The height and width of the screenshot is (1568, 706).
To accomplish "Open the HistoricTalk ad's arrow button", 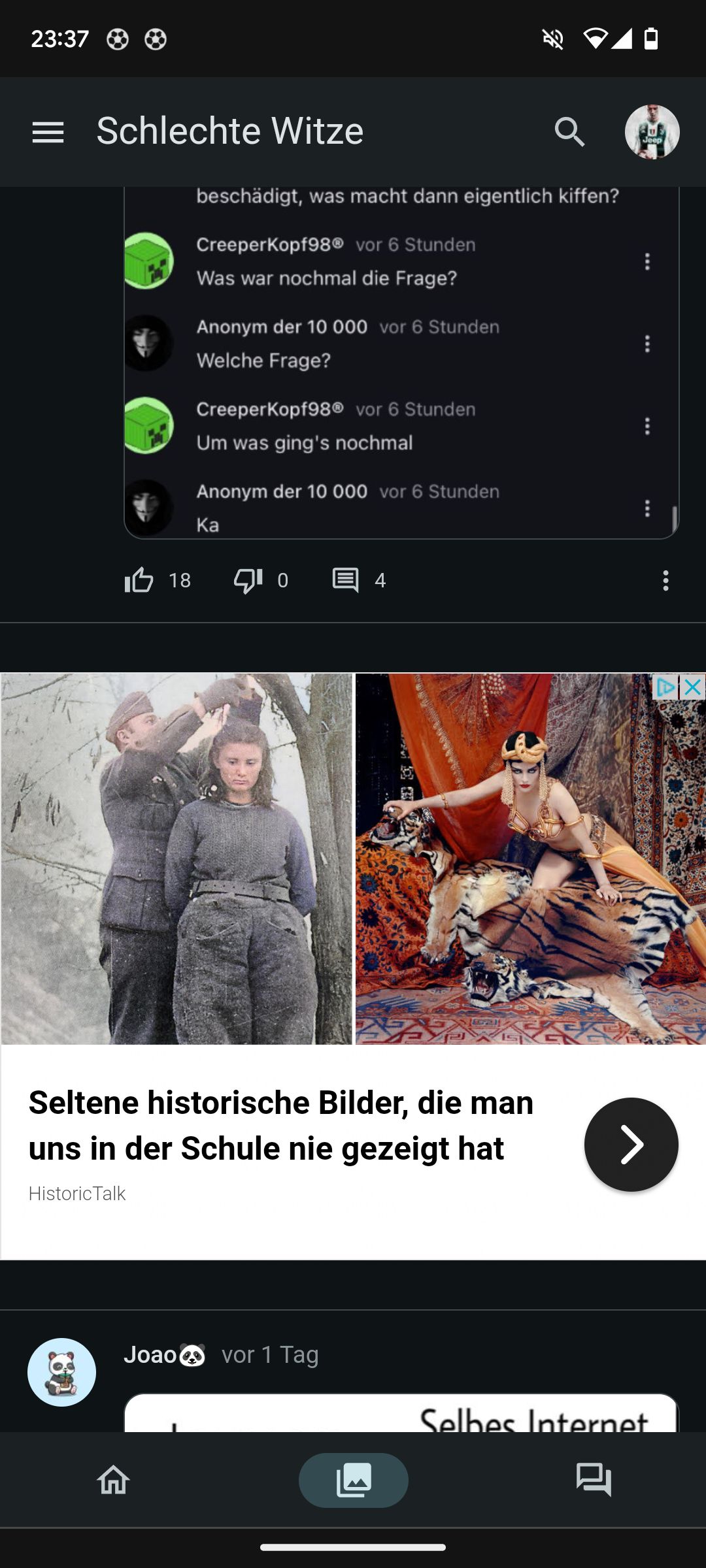I will [x=631, y=1145].
